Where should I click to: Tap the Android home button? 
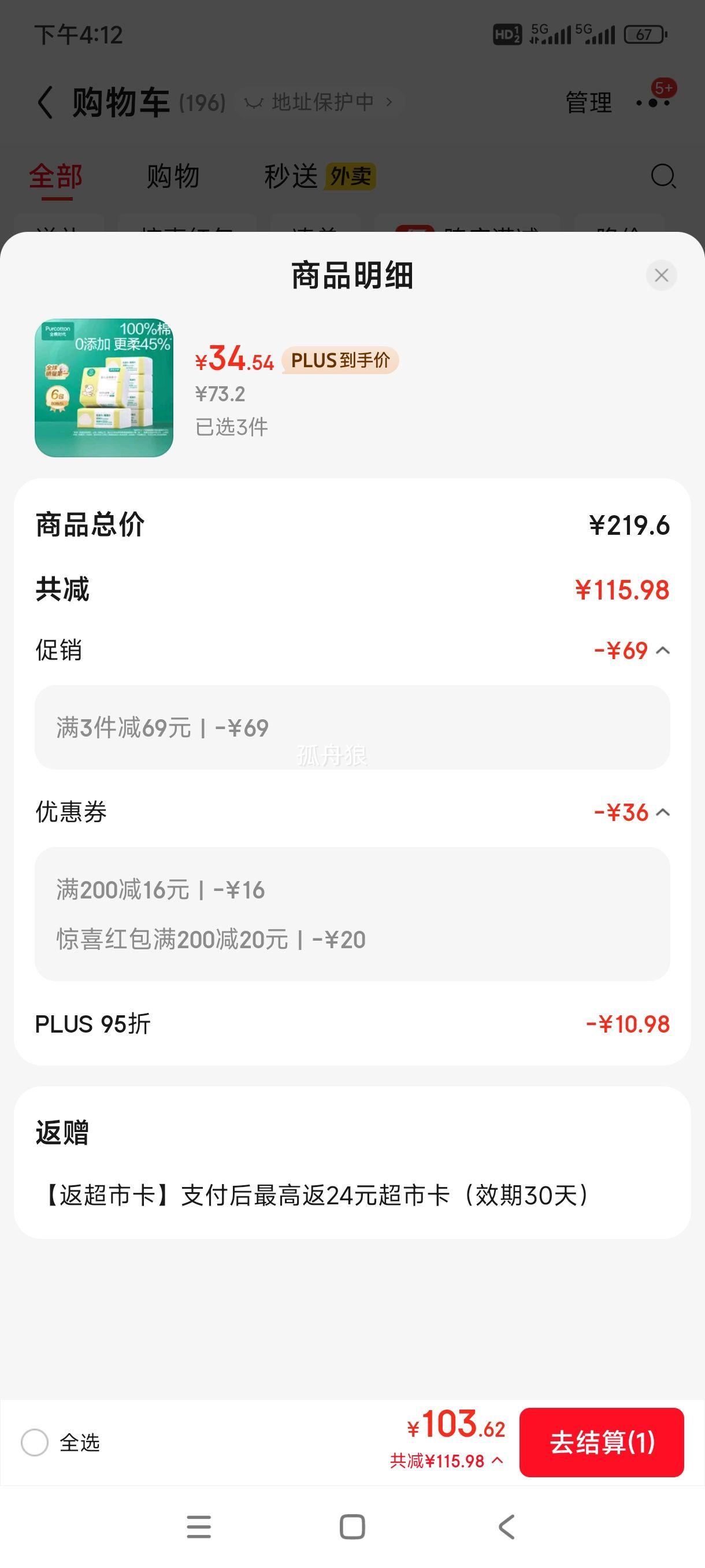(x=352, y=1526)
